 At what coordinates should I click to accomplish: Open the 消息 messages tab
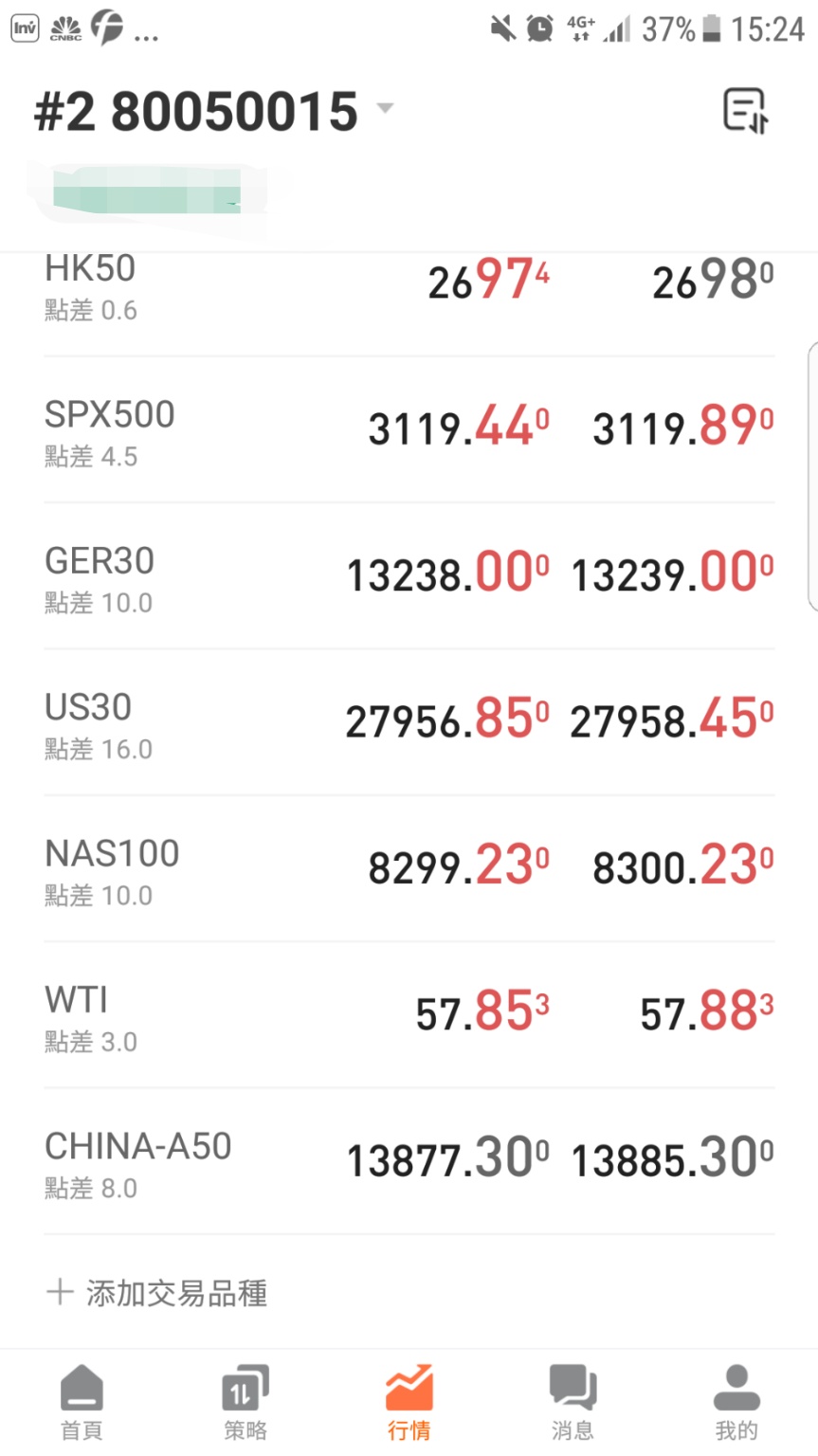pyautogui.click(x=573, y=1403)
